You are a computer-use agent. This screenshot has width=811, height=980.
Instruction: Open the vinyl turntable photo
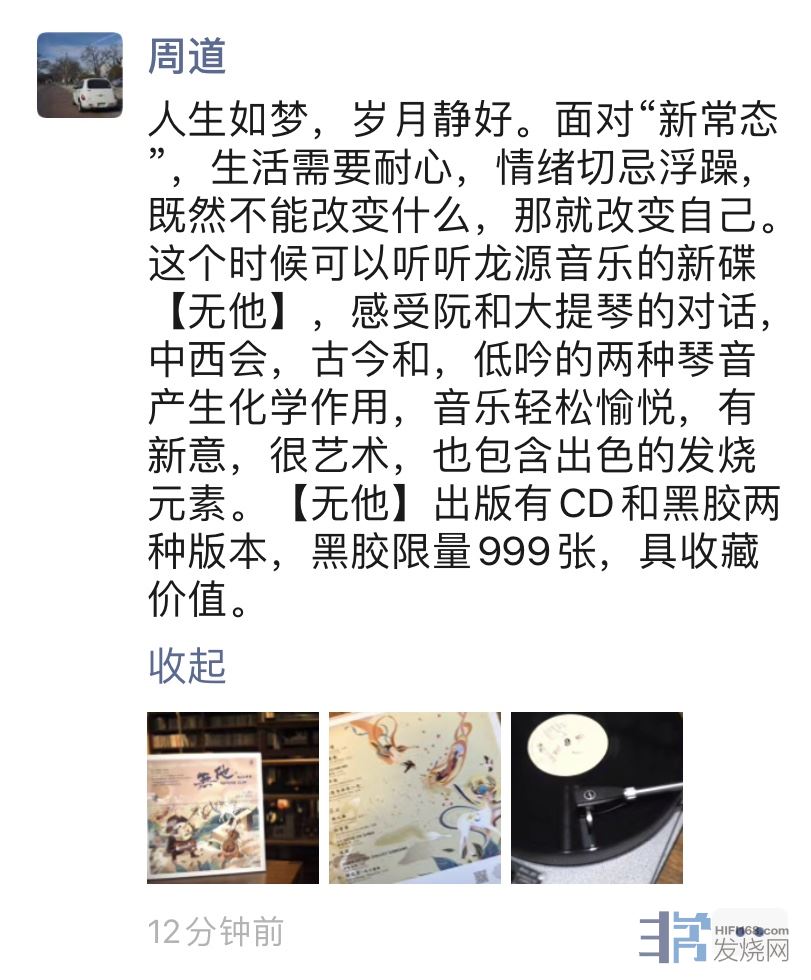point(597,797)
